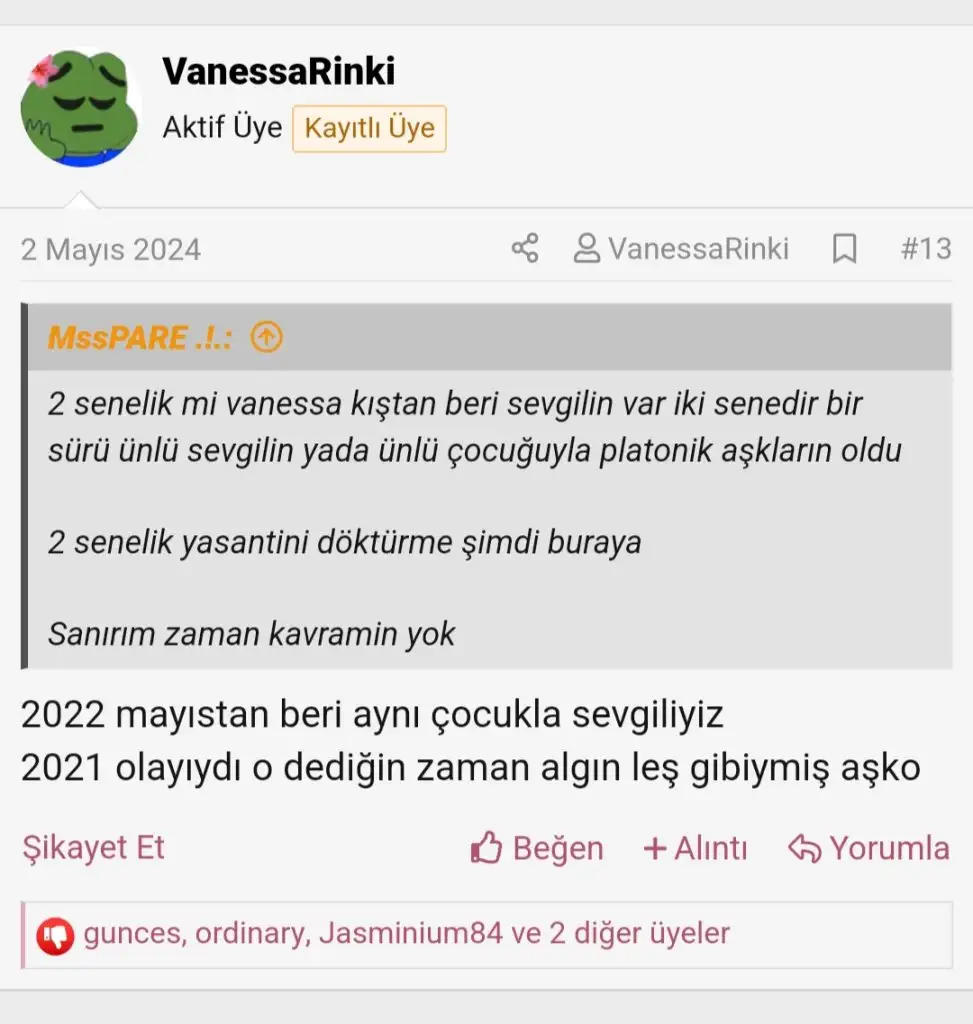Open the #13 post permalink
The width and height of the screenshot is (973, 1024).
point(925,248)
